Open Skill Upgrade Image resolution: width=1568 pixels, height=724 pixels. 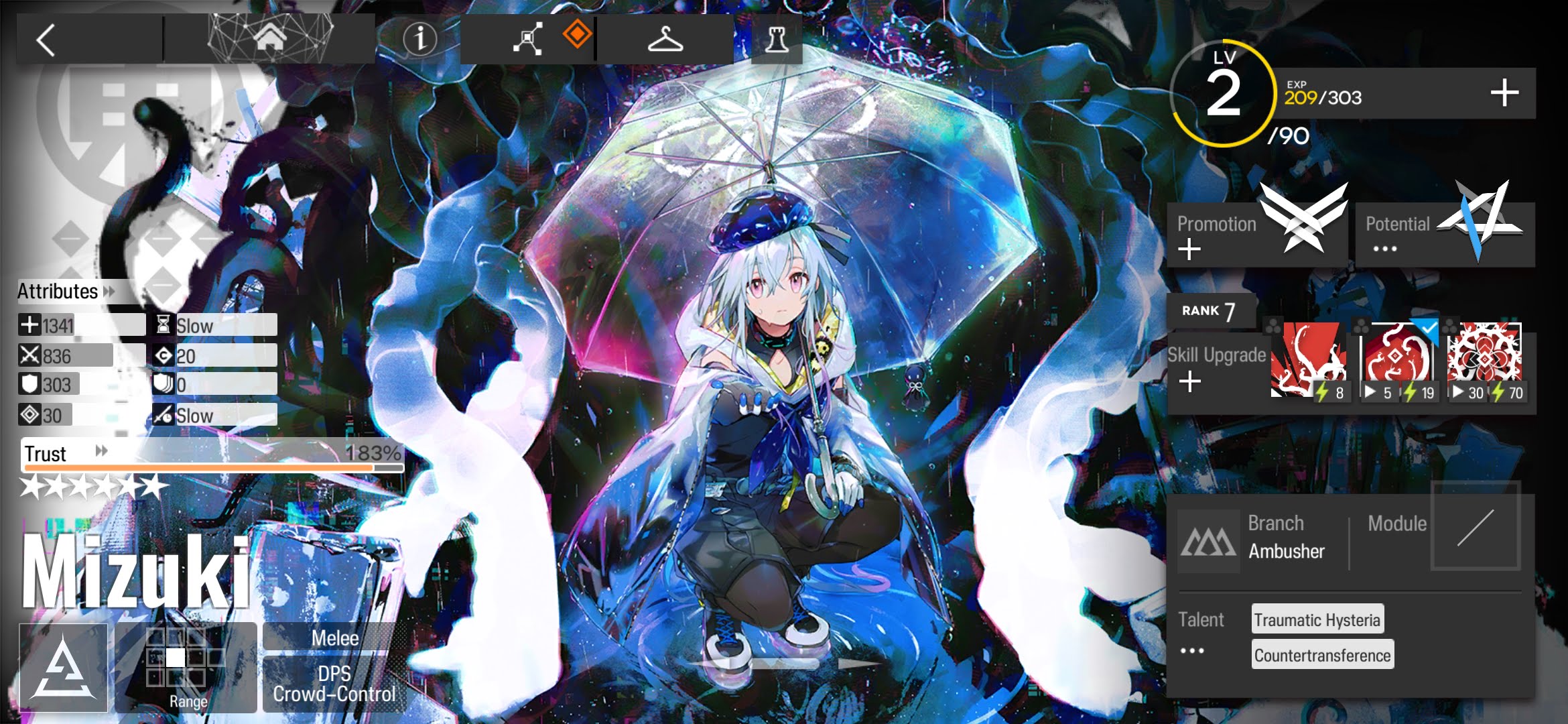click(x=1216, y=367)
